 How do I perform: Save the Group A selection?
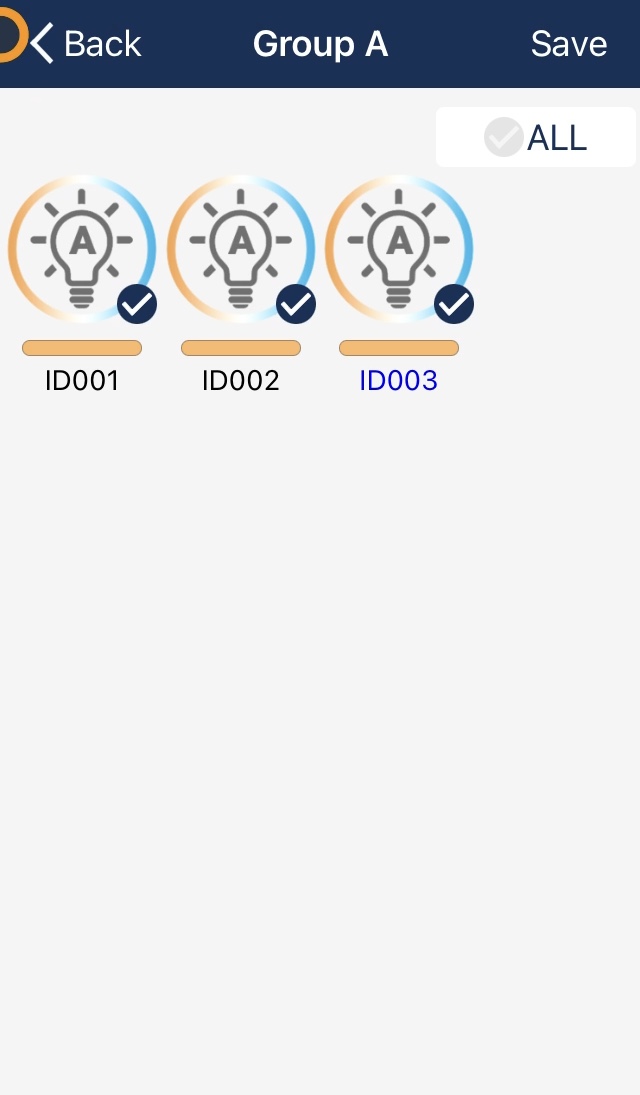(569, 43)
